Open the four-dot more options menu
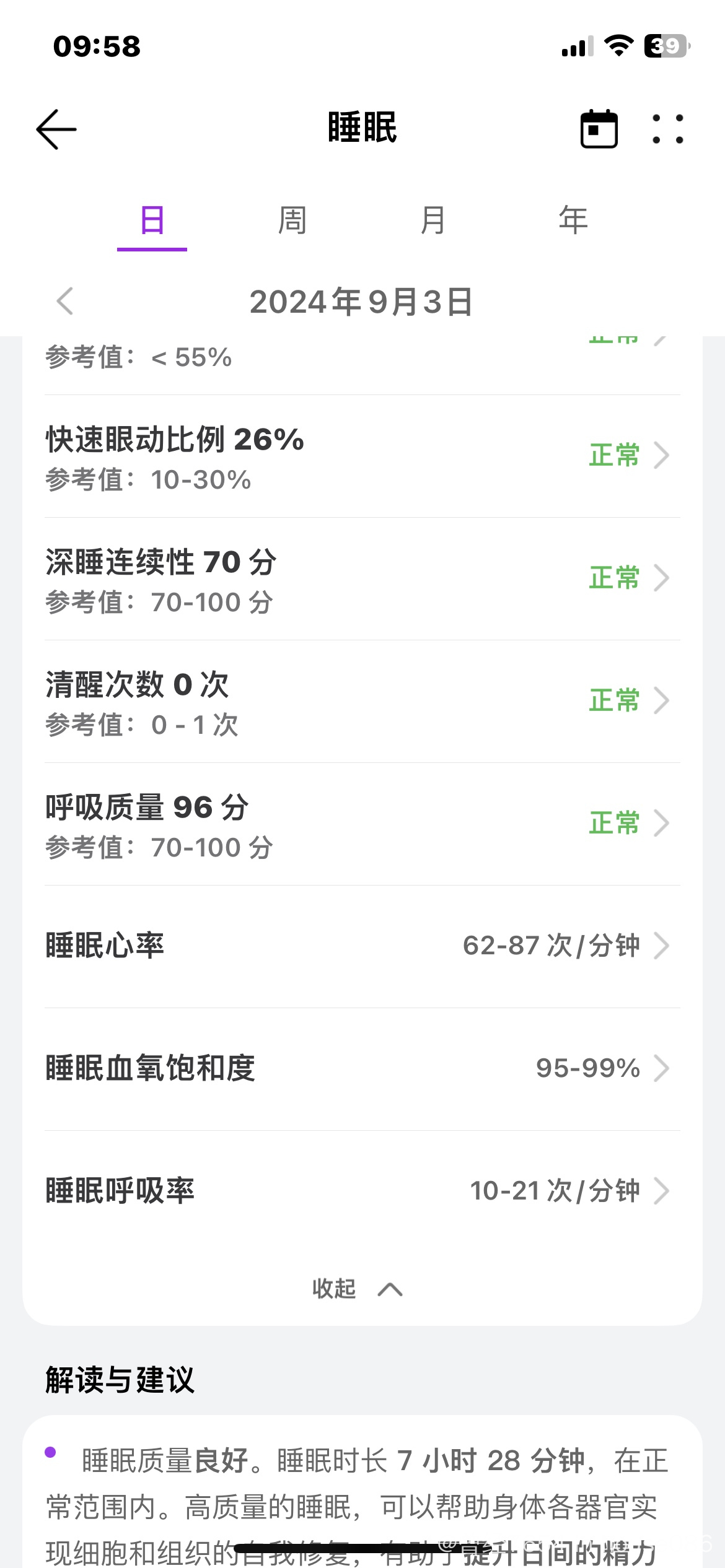Image resolution: width=725 pixels, height=1568 pixels. pyautogui.click(x=668, y=129)
